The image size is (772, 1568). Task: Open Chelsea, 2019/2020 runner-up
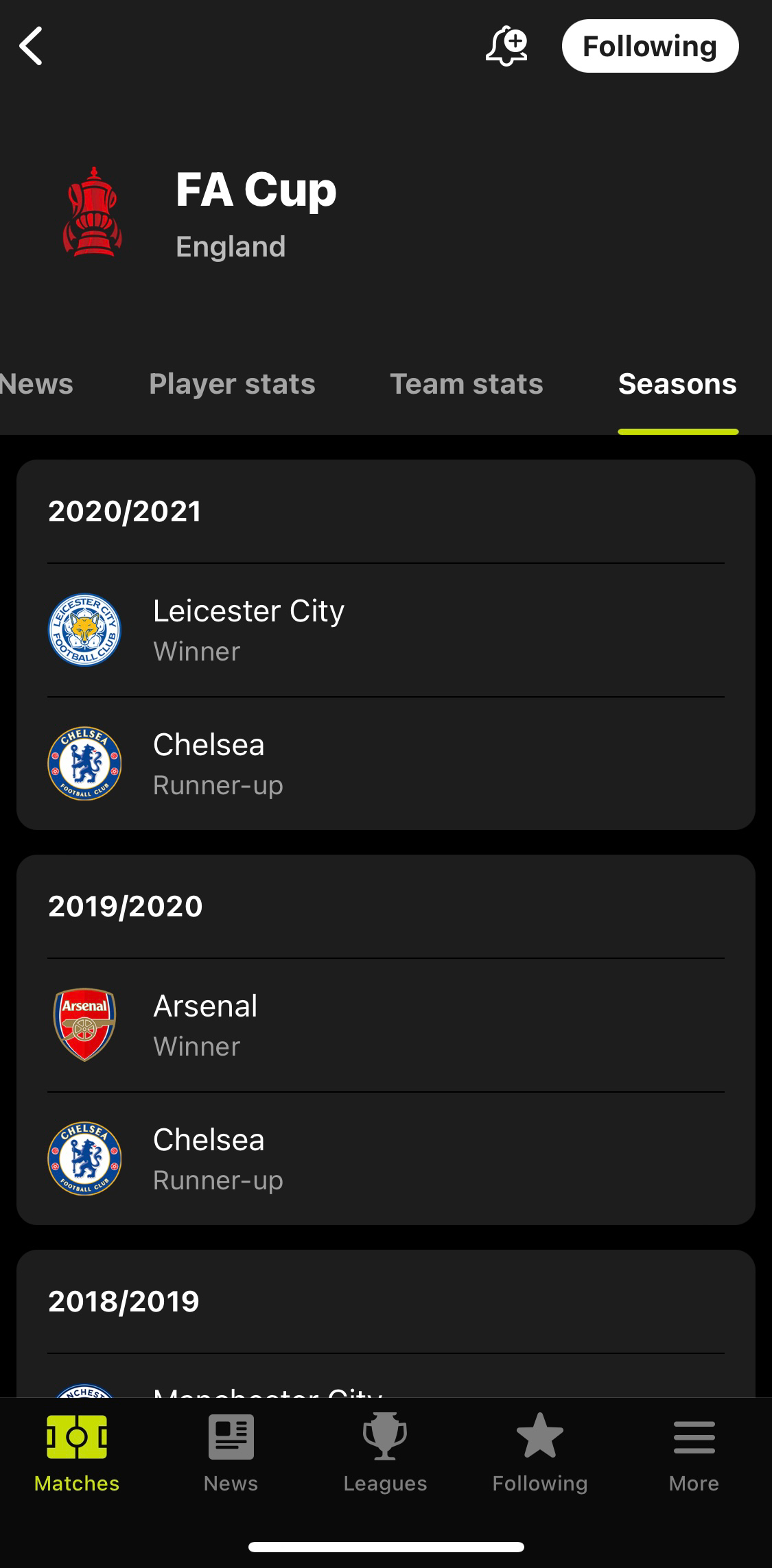pos(386,1159)
